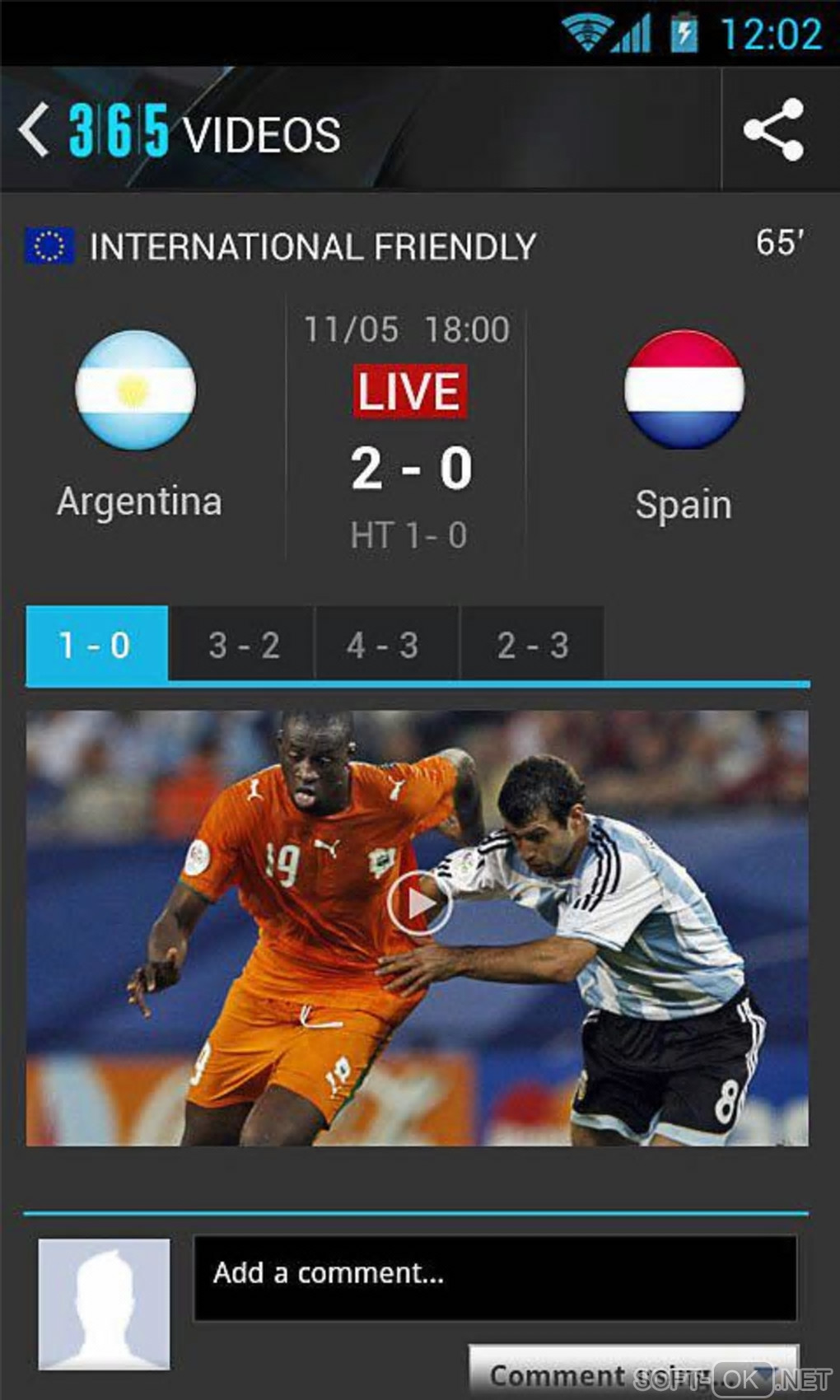Open the 4 - 3 tab

383,644
